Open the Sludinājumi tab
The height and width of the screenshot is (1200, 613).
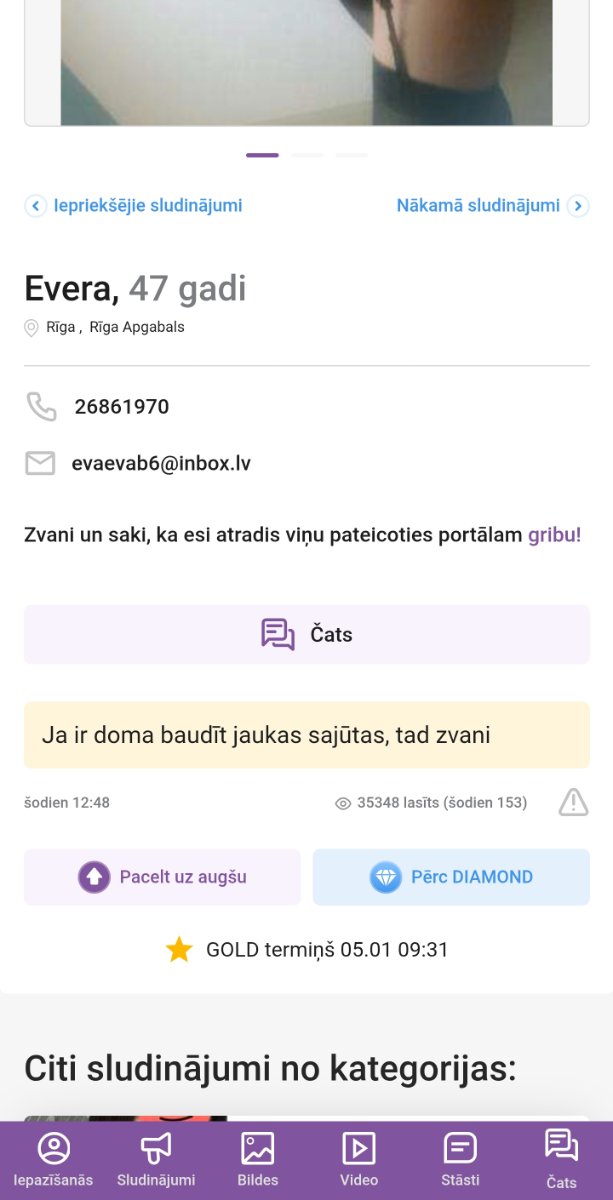156,1160
